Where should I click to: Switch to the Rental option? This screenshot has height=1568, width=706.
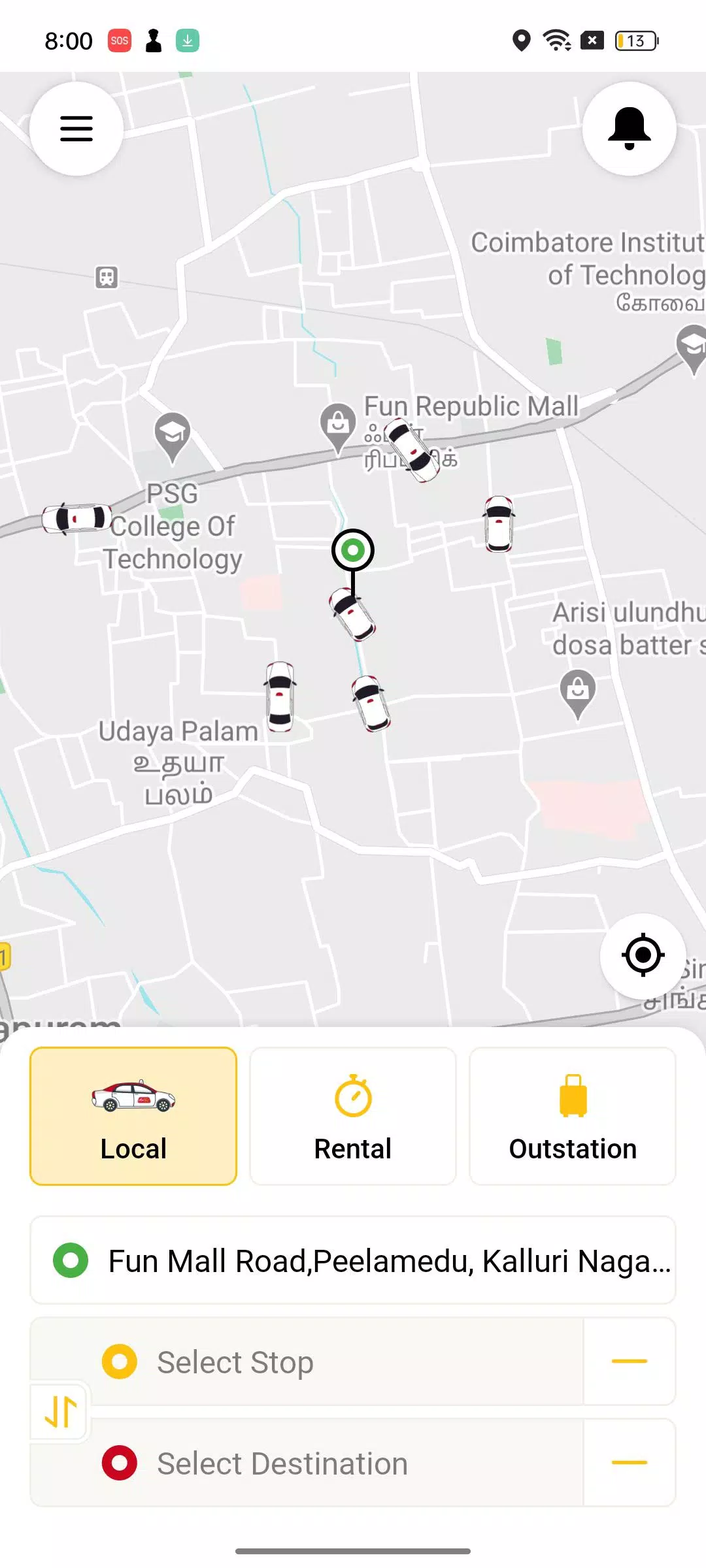pyautogui.click(x=353, y=1116)
